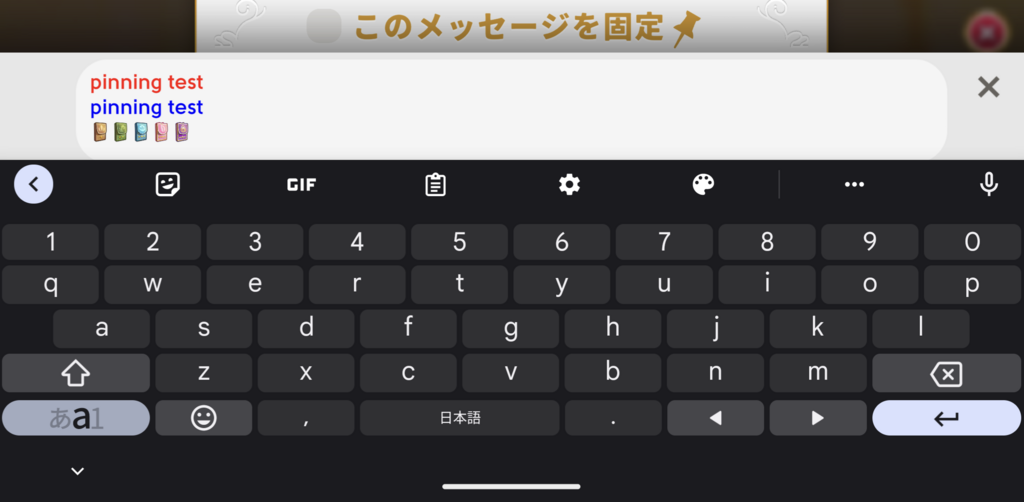Collapse the keyboard toolbar with back arrow
Image resolution: width=1024 pixels, height=502 pixels.
click(x=33, y=184)
